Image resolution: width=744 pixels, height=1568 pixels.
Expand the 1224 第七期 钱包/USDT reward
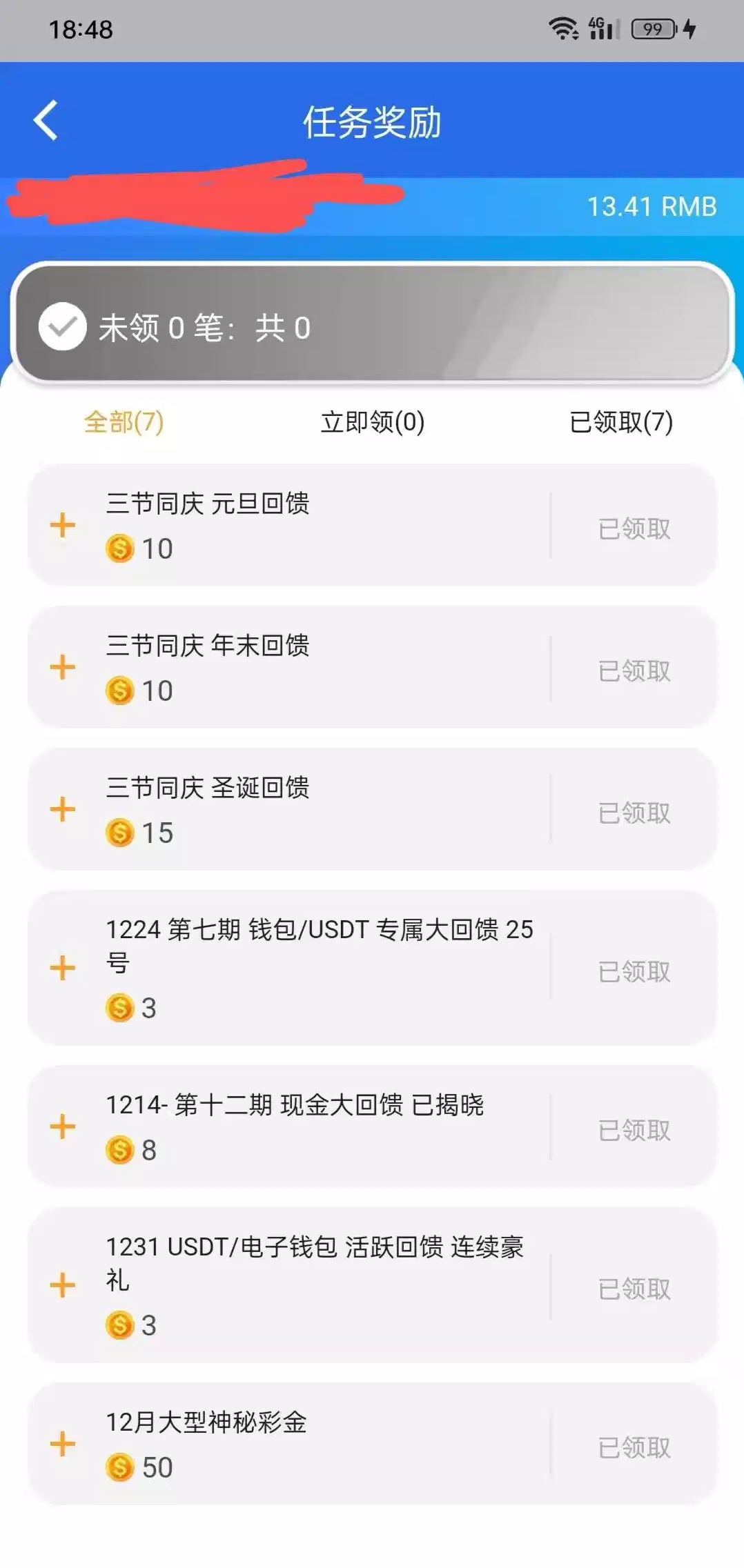click(63, 969)
